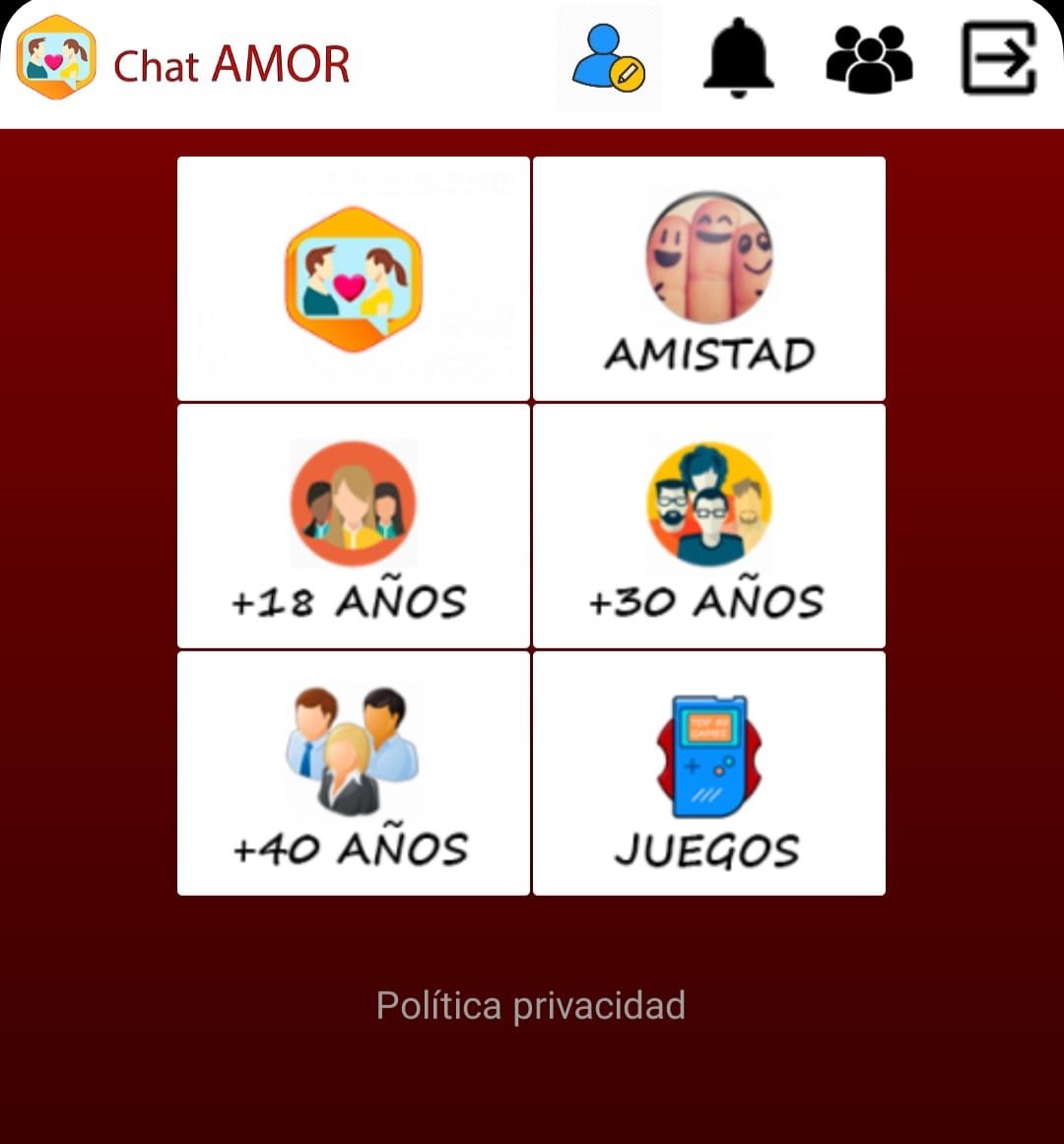Open the notifications bell
The height and width of the screenshot is (1144, 1064).
tap(738, 59)
